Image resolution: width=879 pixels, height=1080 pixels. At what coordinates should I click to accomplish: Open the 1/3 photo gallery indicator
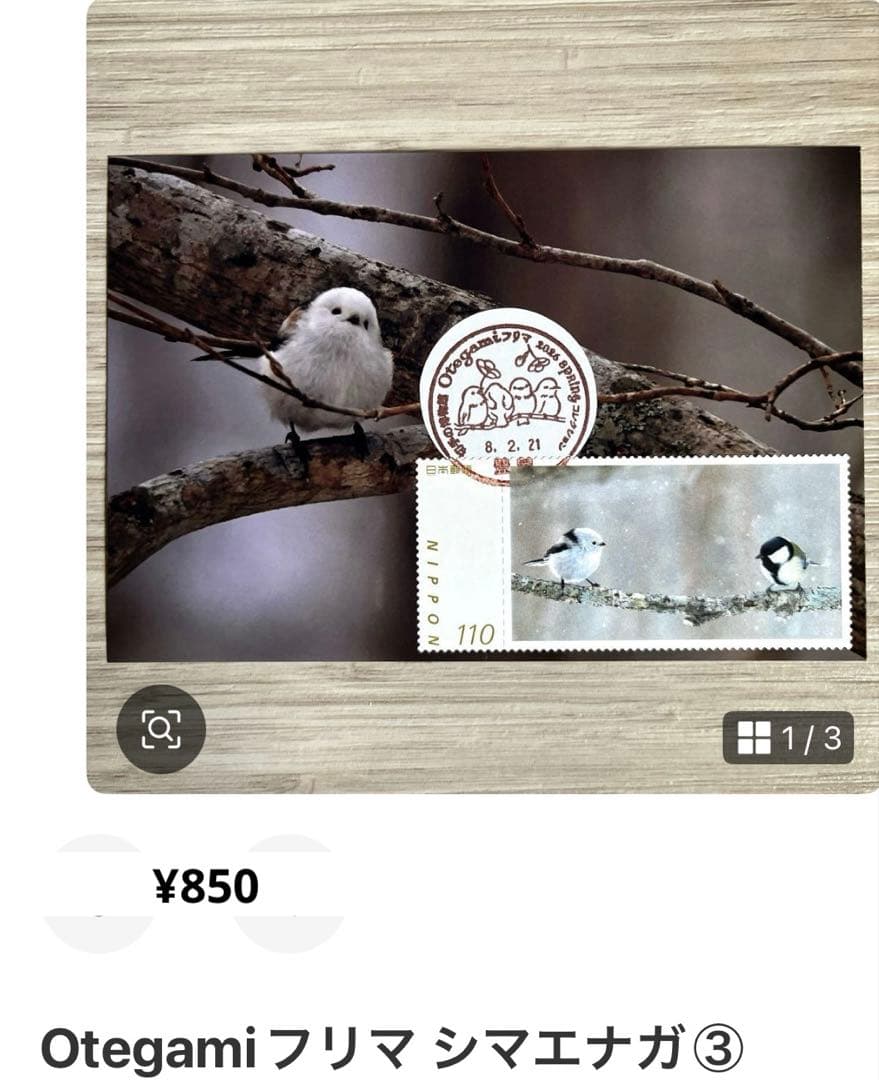(x=788, y=738)
